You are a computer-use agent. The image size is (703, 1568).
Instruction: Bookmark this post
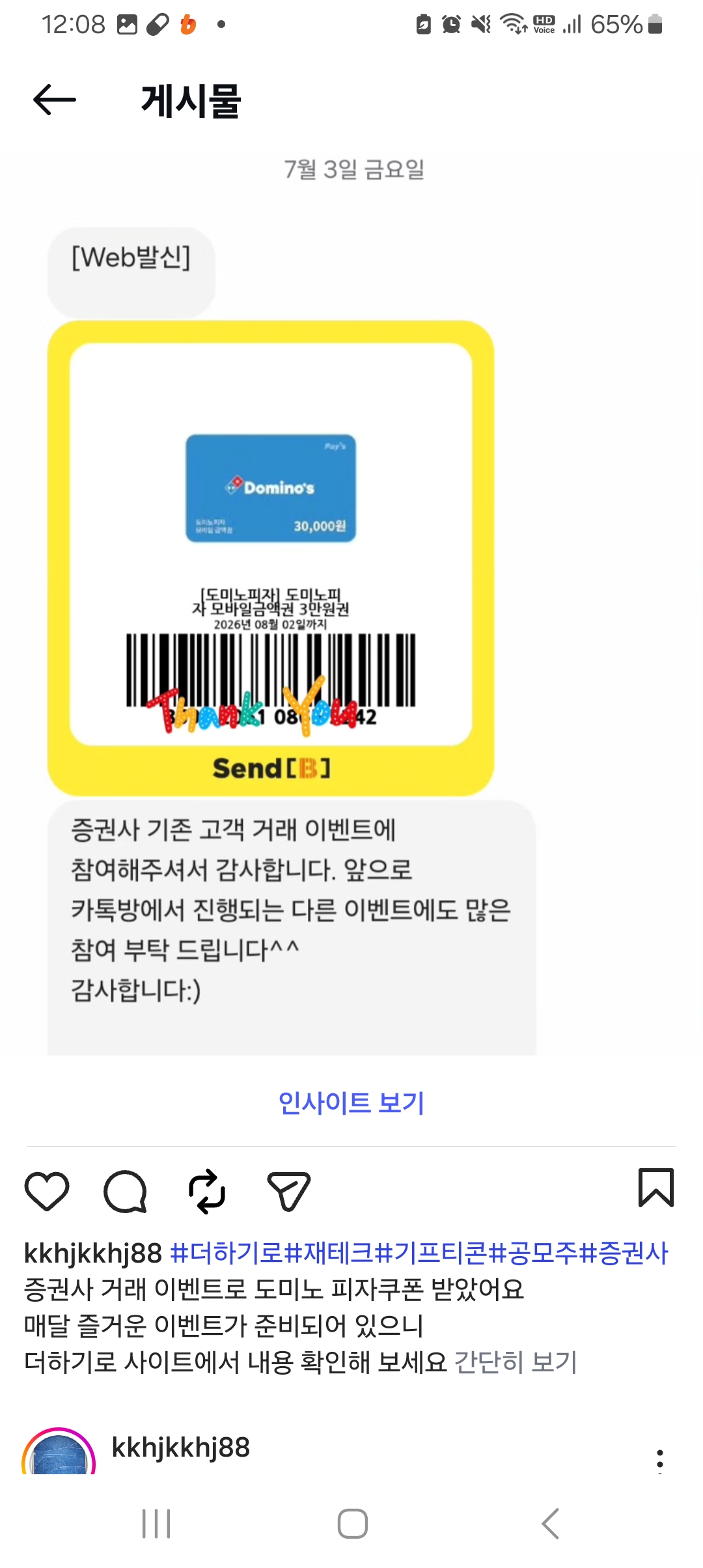point(655,1188)
